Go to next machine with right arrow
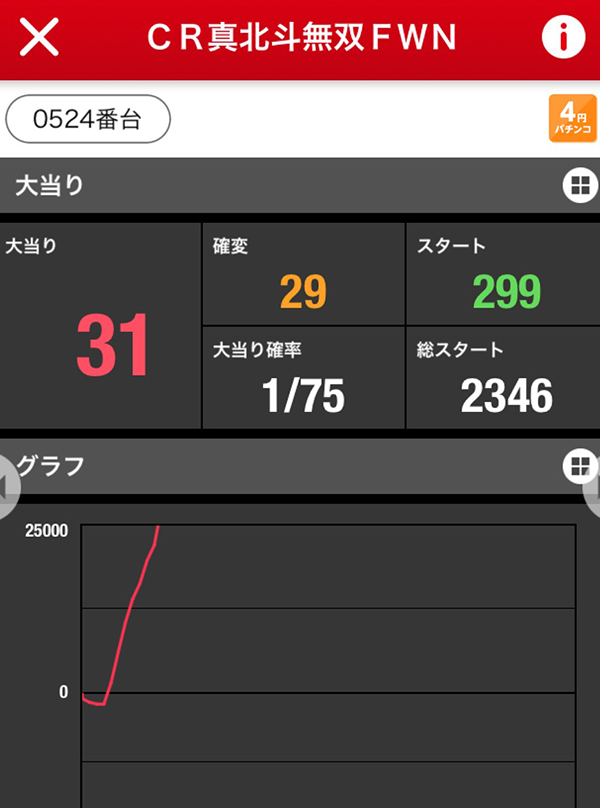 (x=592, y=487)
